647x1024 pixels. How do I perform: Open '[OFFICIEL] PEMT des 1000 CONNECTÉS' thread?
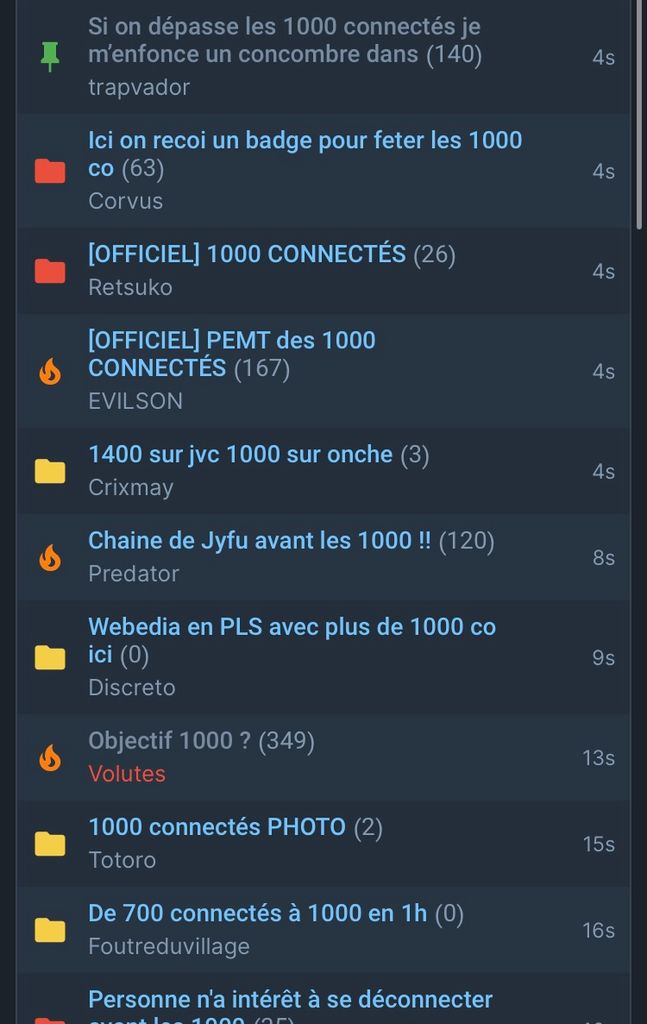pyautogui.click(x=232, y=354)
